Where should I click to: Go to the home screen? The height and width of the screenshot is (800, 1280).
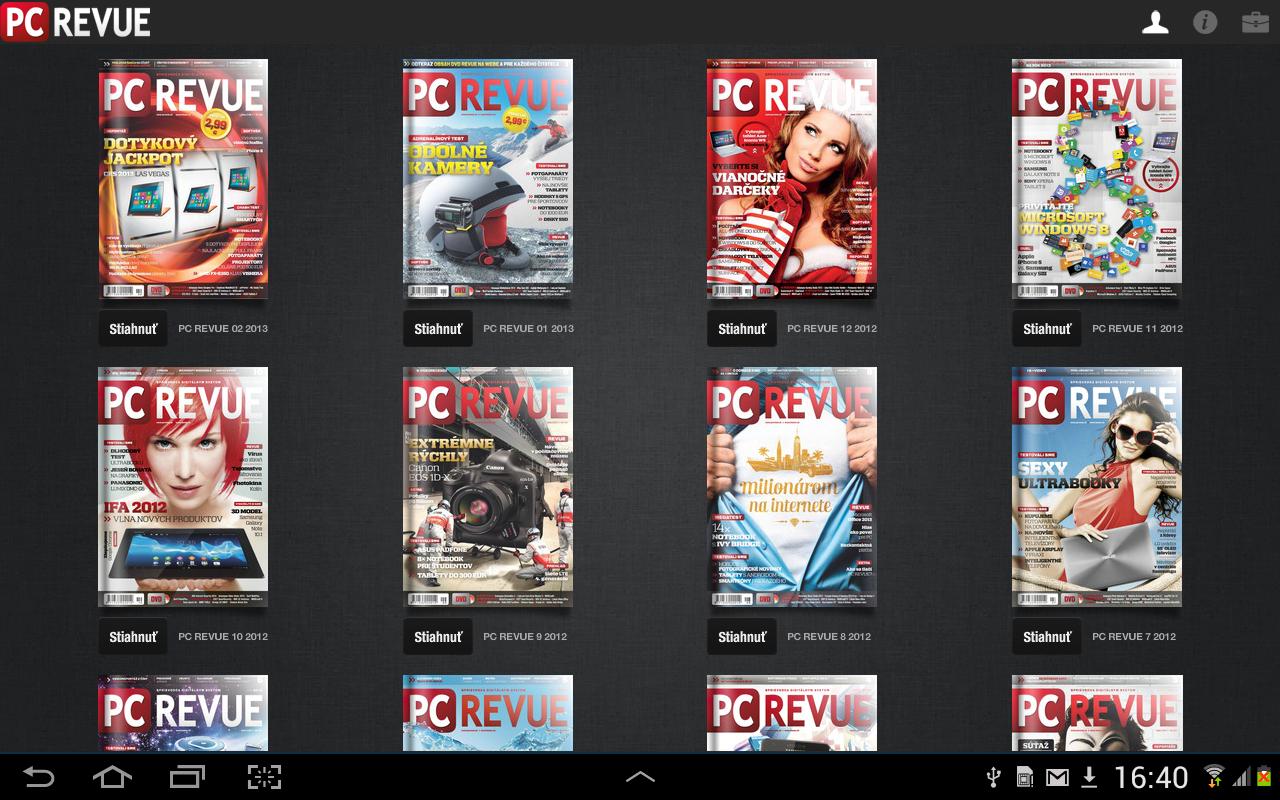coord(112,777)
